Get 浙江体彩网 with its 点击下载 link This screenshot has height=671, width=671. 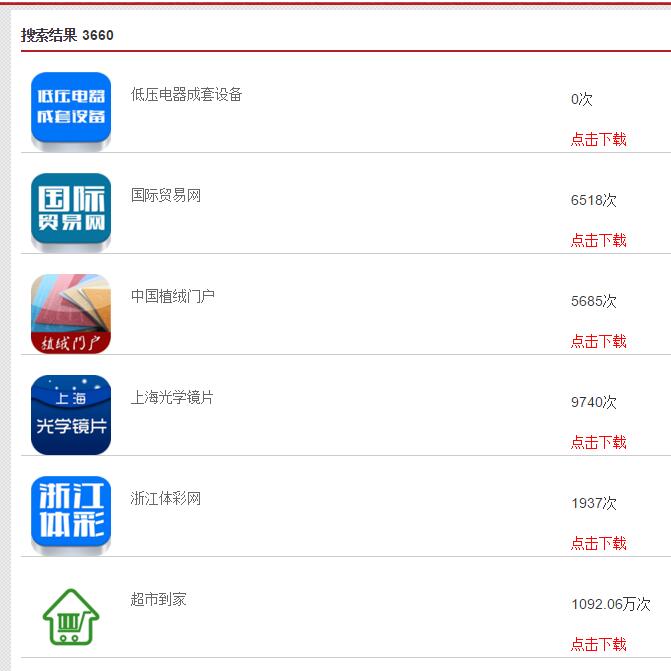click(598, 544)
